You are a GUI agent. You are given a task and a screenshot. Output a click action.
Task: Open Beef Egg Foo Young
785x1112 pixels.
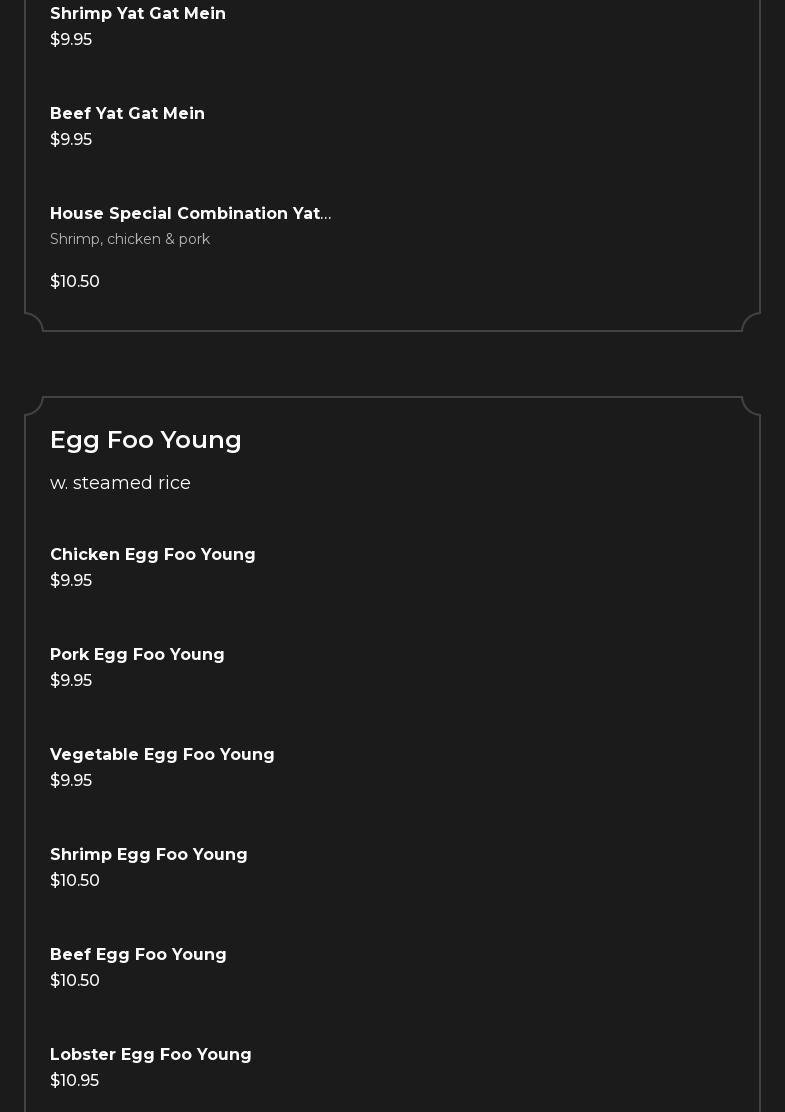click(138, 955)
